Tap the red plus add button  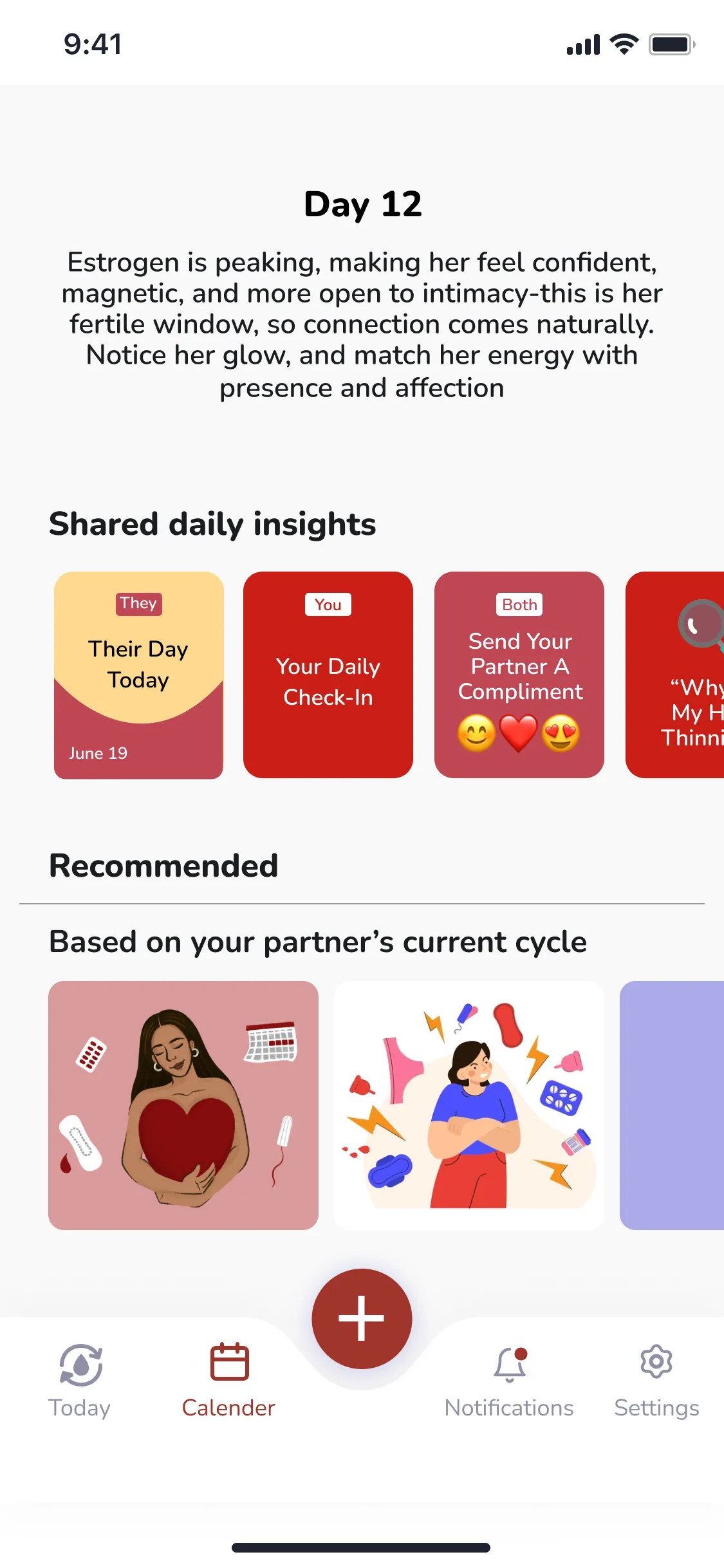click(x=362, y=1318)
